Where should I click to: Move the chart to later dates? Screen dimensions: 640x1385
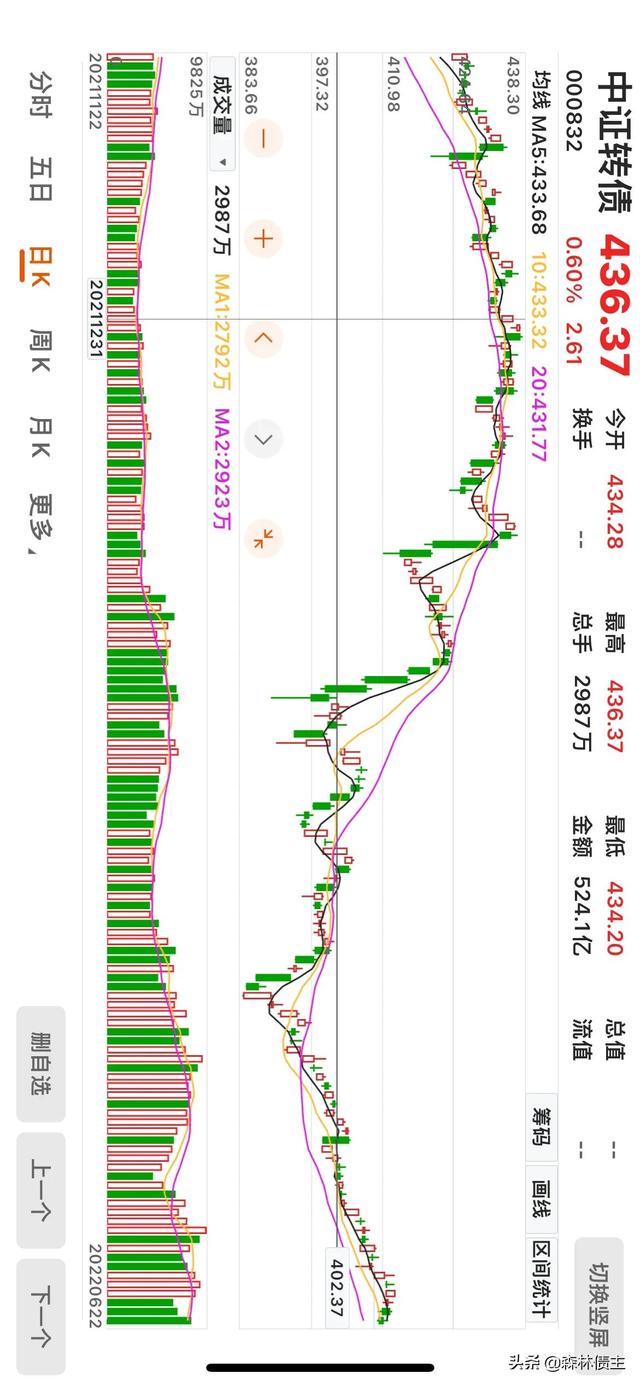coord(264,438)
